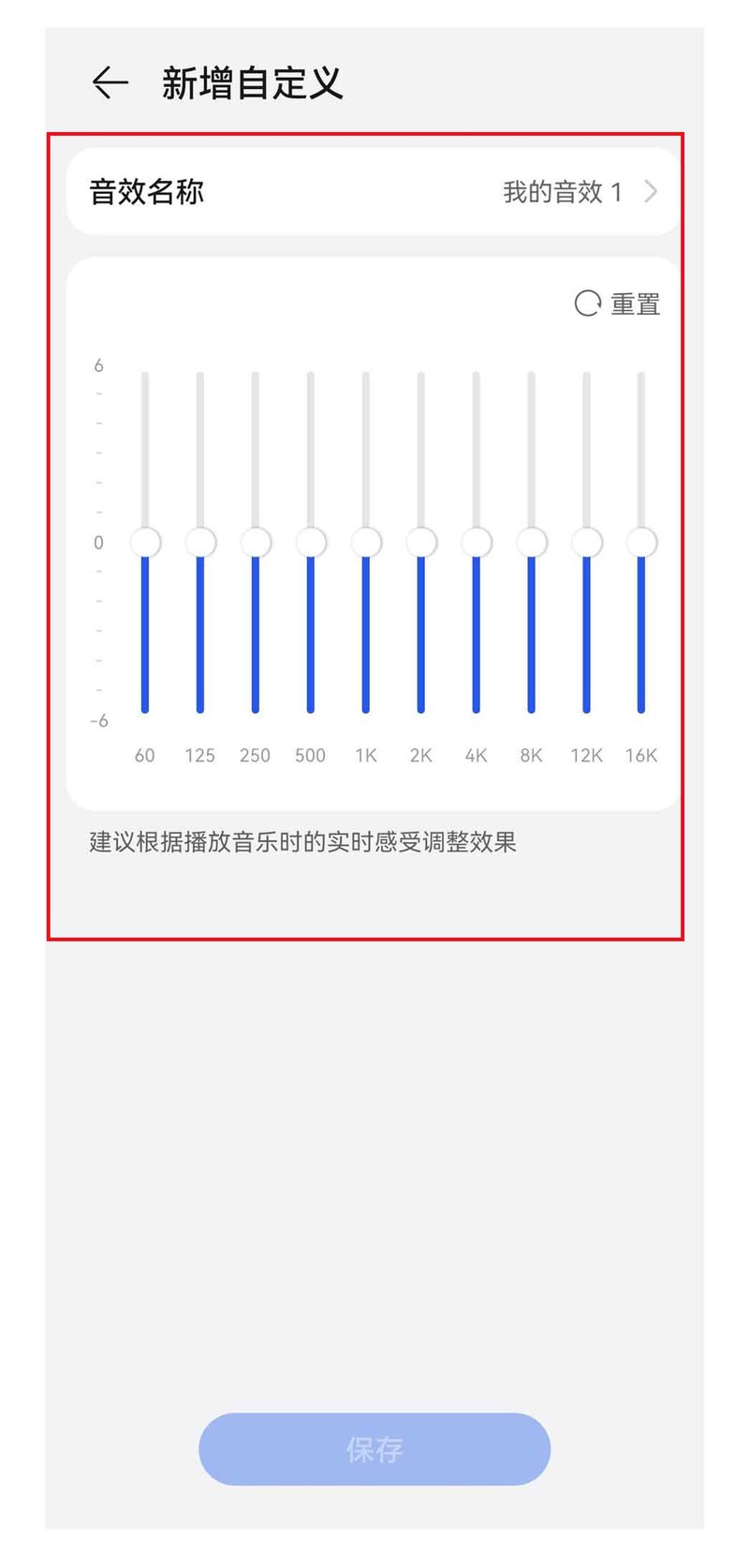The image size is (749, 1568).
Task: Select the 2K slider handle
Action: [x=419, y=543]
